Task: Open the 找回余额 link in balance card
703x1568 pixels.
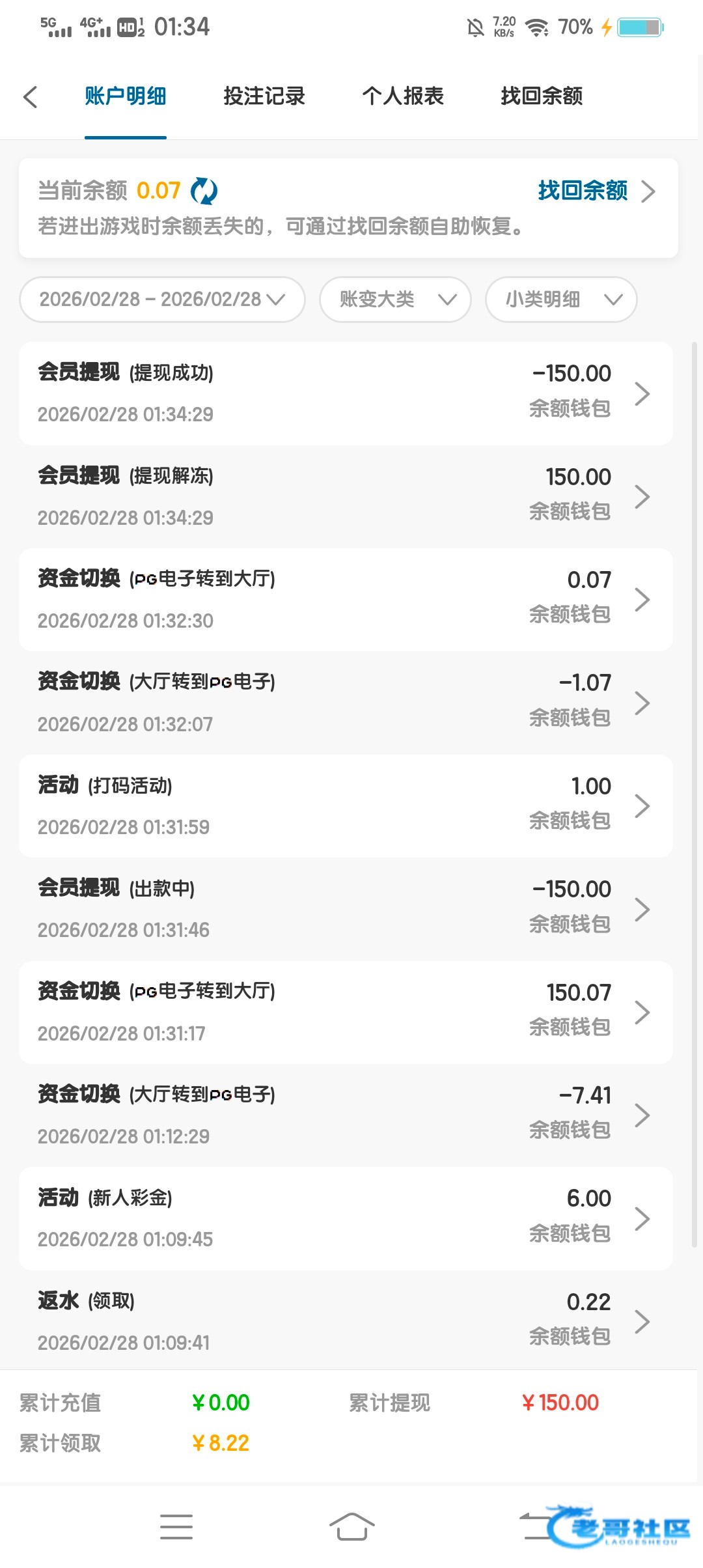Action: pyautogui.click(x=595, y=191)
